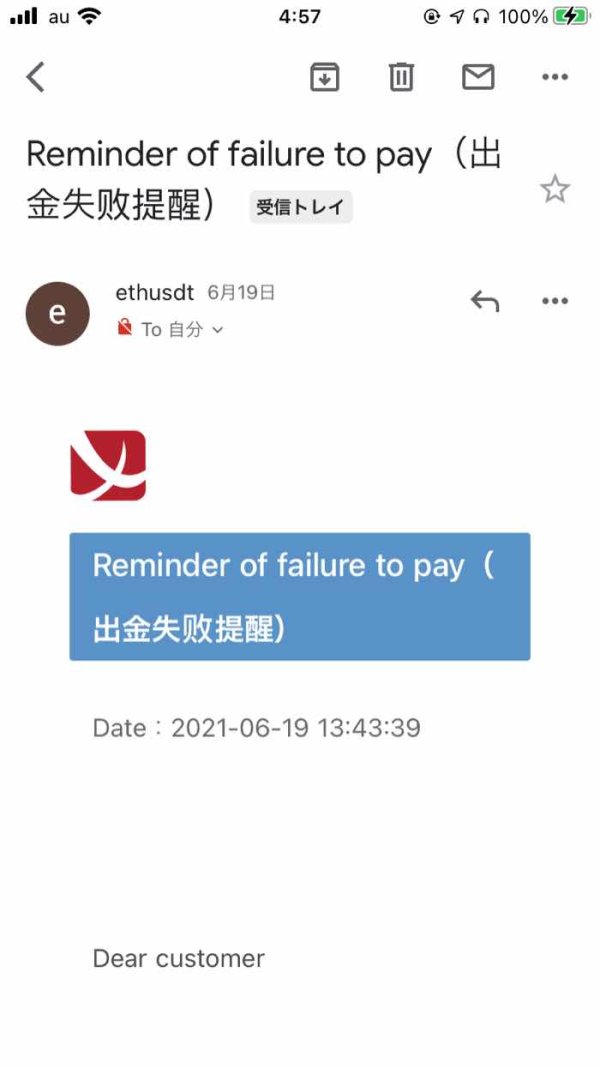Expand recipient details beside To 自分
The image size is (600, 1068).
tap(218, 330)
